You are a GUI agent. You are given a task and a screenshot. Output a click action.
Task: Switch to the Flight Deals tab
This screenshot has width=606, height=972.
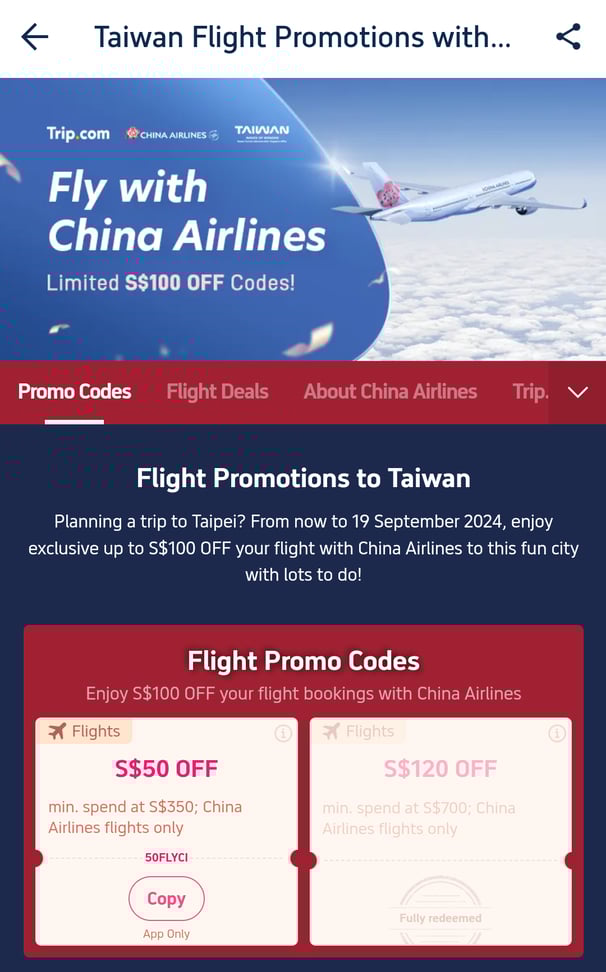coord(217,392)
